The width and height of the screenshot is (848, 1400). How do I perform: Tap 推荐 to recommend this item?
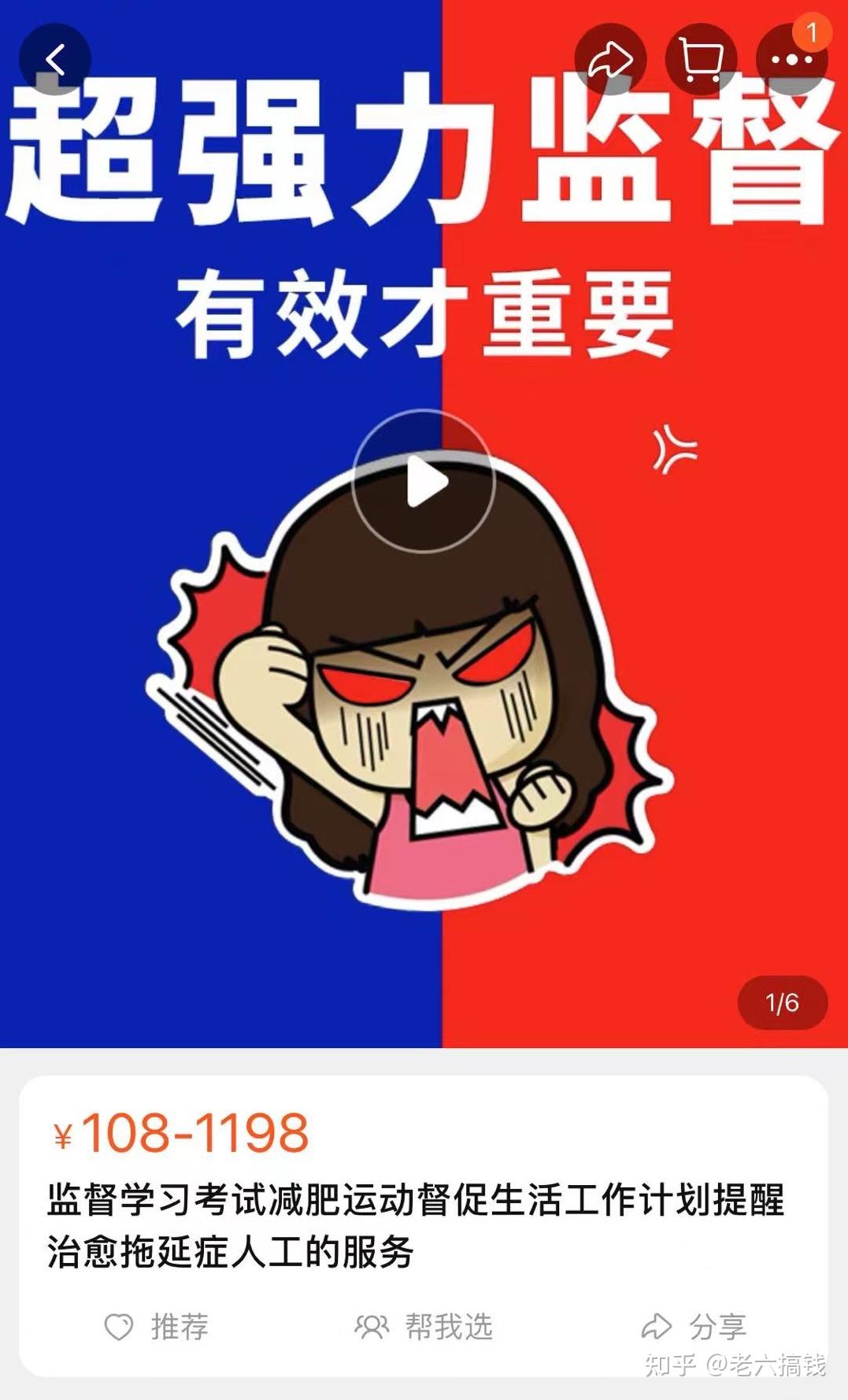[157, 1327]
